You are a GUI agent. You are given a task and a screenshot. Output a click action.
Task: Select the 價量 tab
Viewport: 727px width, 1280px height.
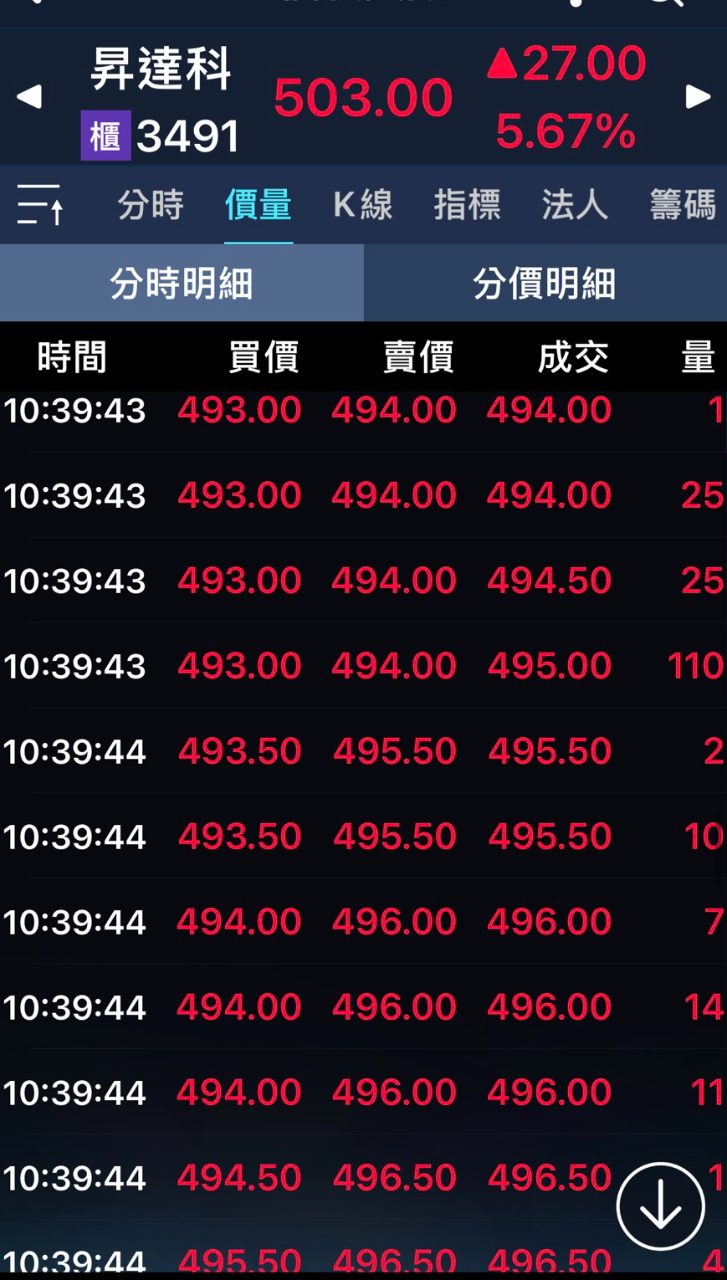(258, 205)
